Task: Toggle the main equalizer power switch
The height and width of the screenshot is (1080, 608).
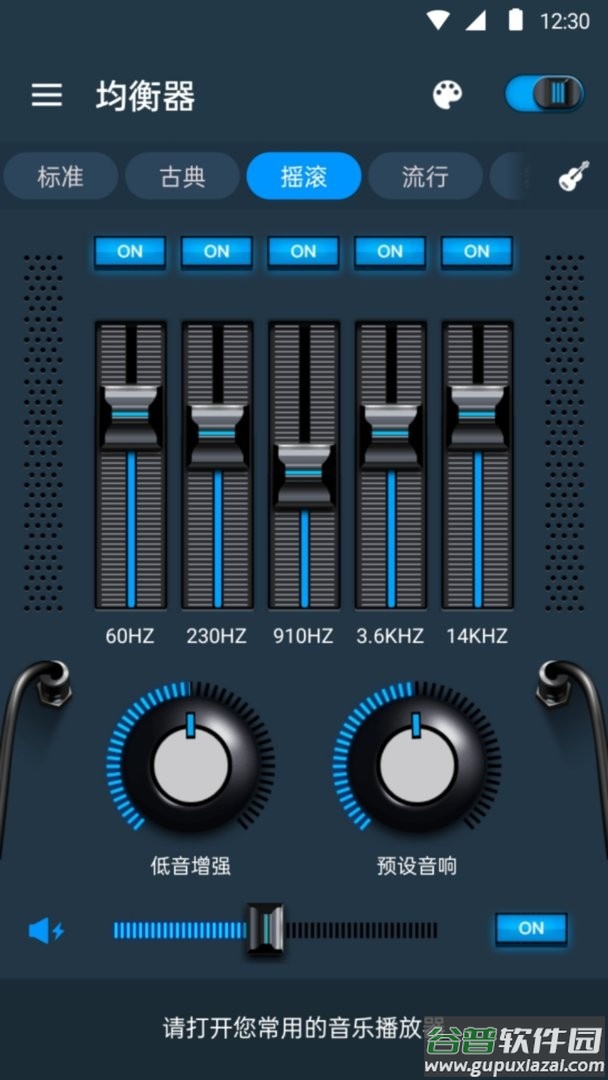Action: (543, 95)
